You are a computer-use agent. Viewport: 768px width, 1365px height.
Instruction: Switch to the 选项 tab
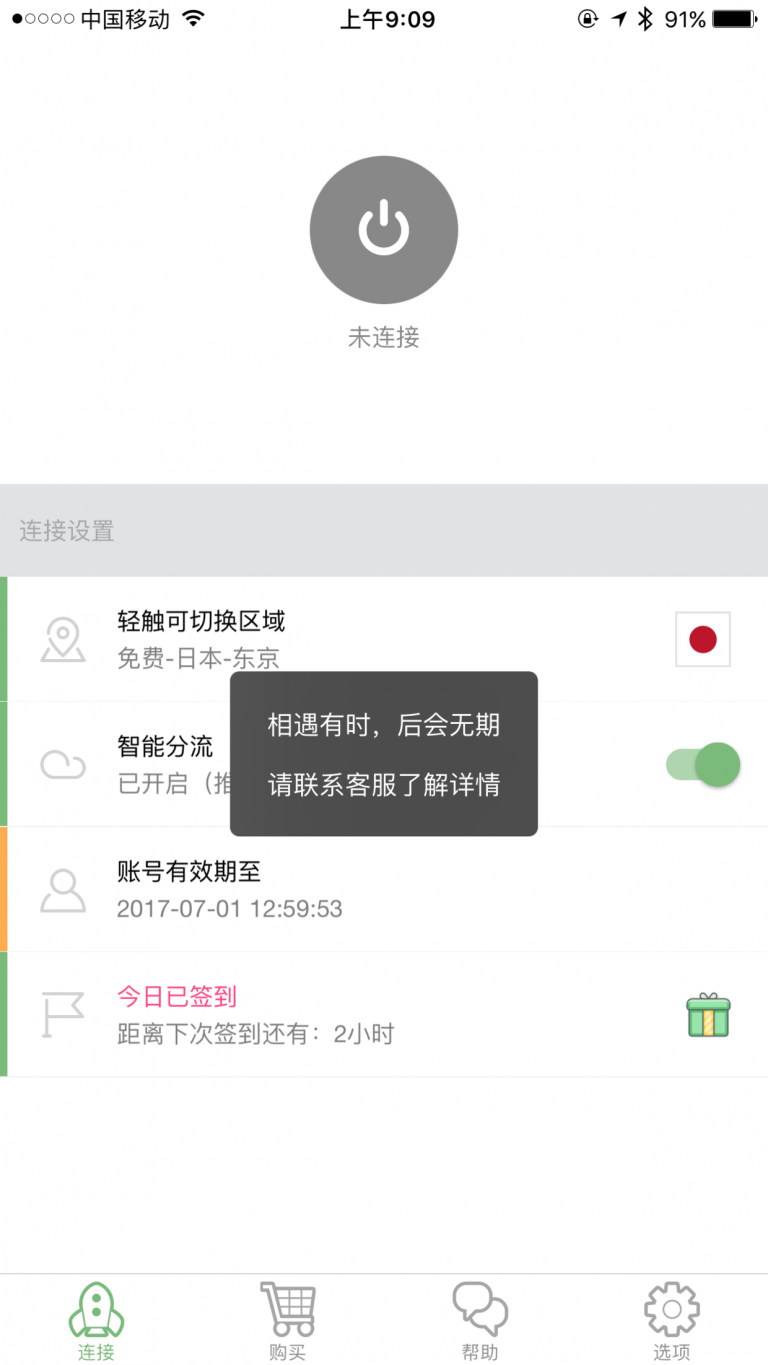coord(672,1320)
